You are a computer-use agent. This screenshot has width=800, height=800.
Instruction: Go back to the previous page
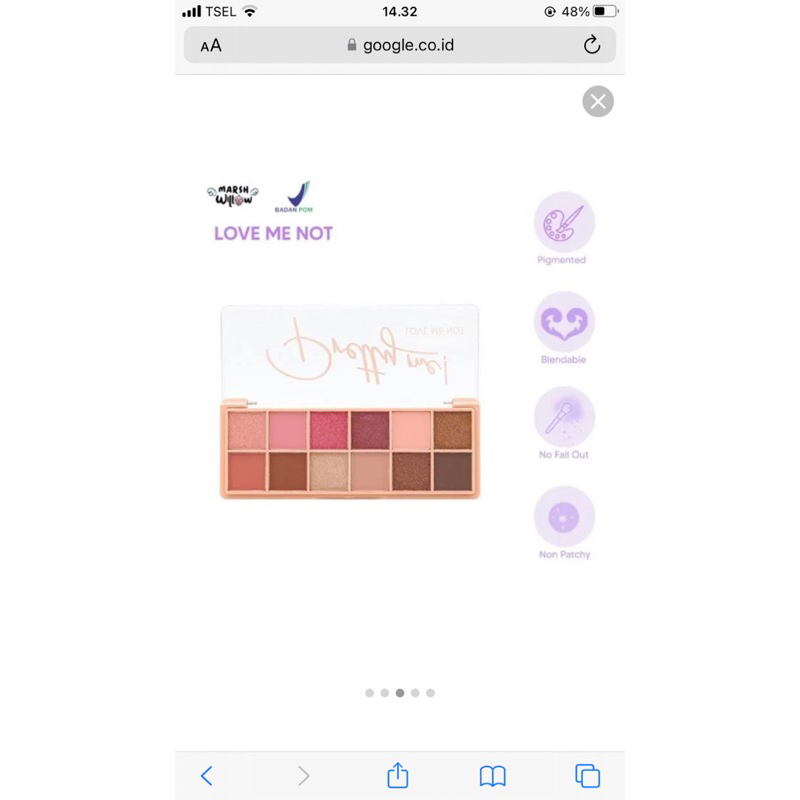tap(207, 775)
